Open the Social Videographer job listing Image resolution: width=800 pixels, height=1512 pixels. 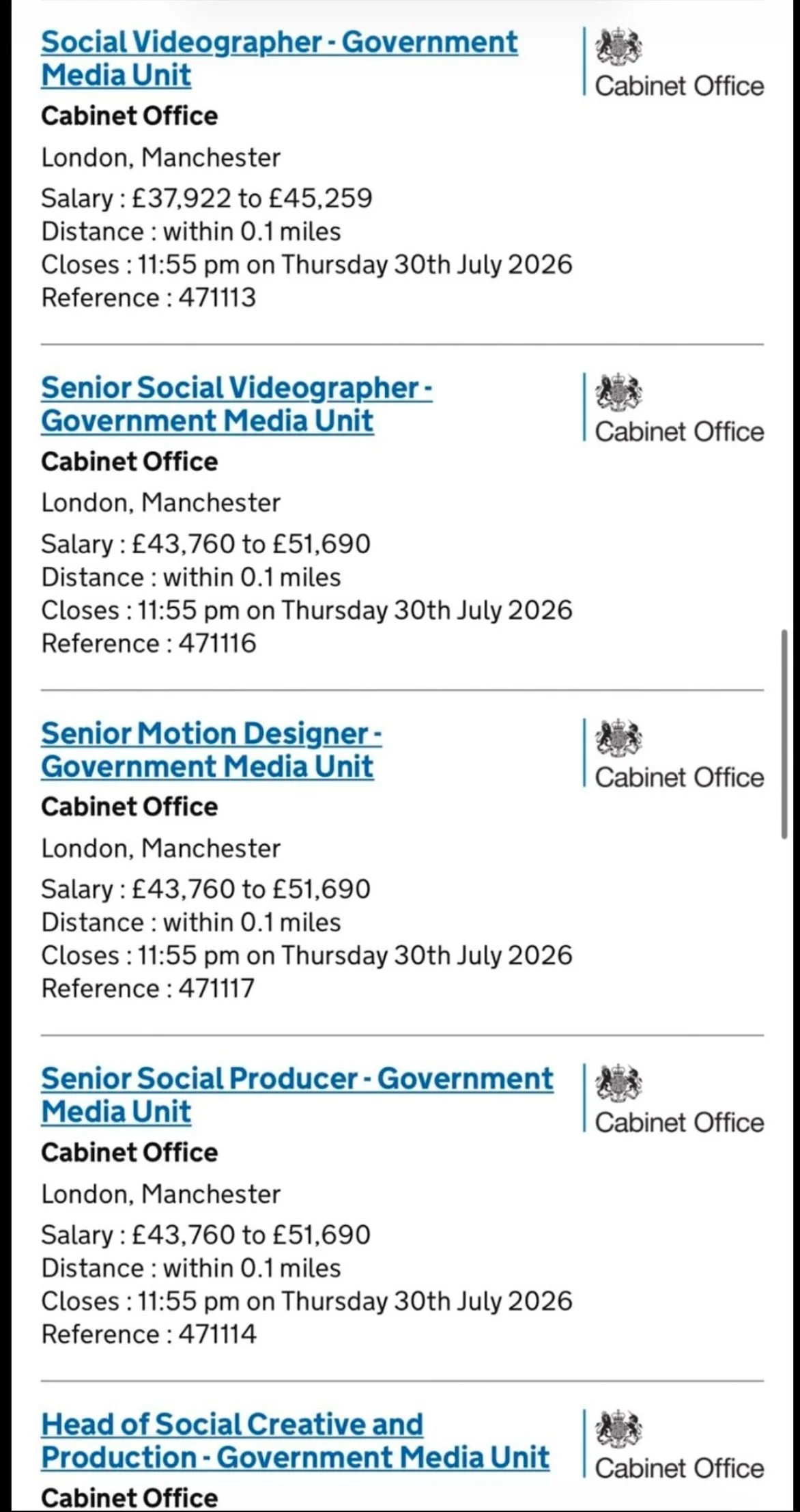coord(279,59)
